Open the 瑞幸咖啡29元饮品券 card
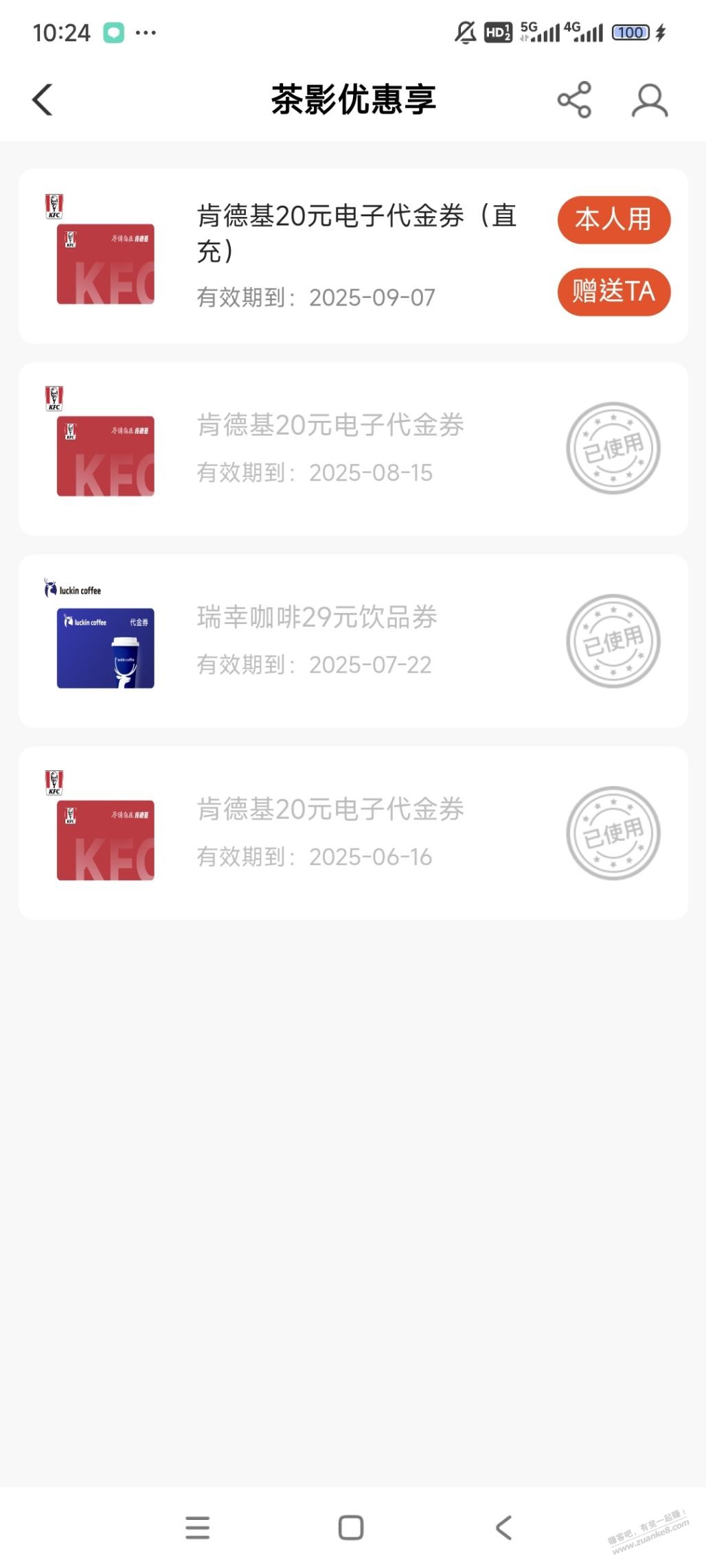 pyautogui.click(x=353, y=641)
